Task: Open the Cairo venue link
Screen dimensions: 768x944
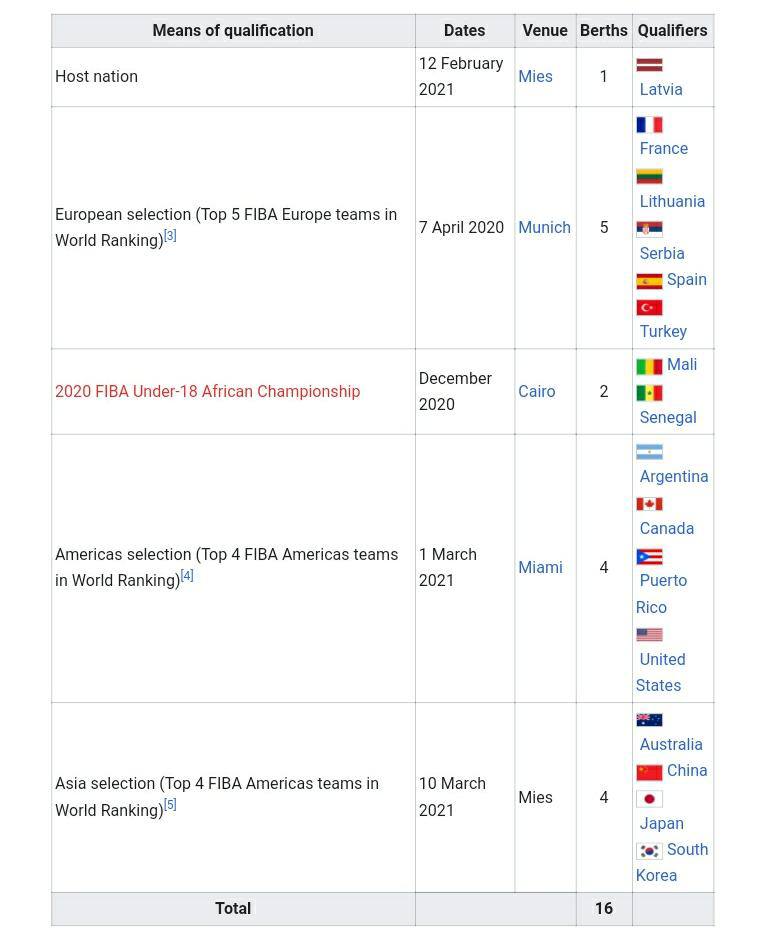Action: click(536, 391)
